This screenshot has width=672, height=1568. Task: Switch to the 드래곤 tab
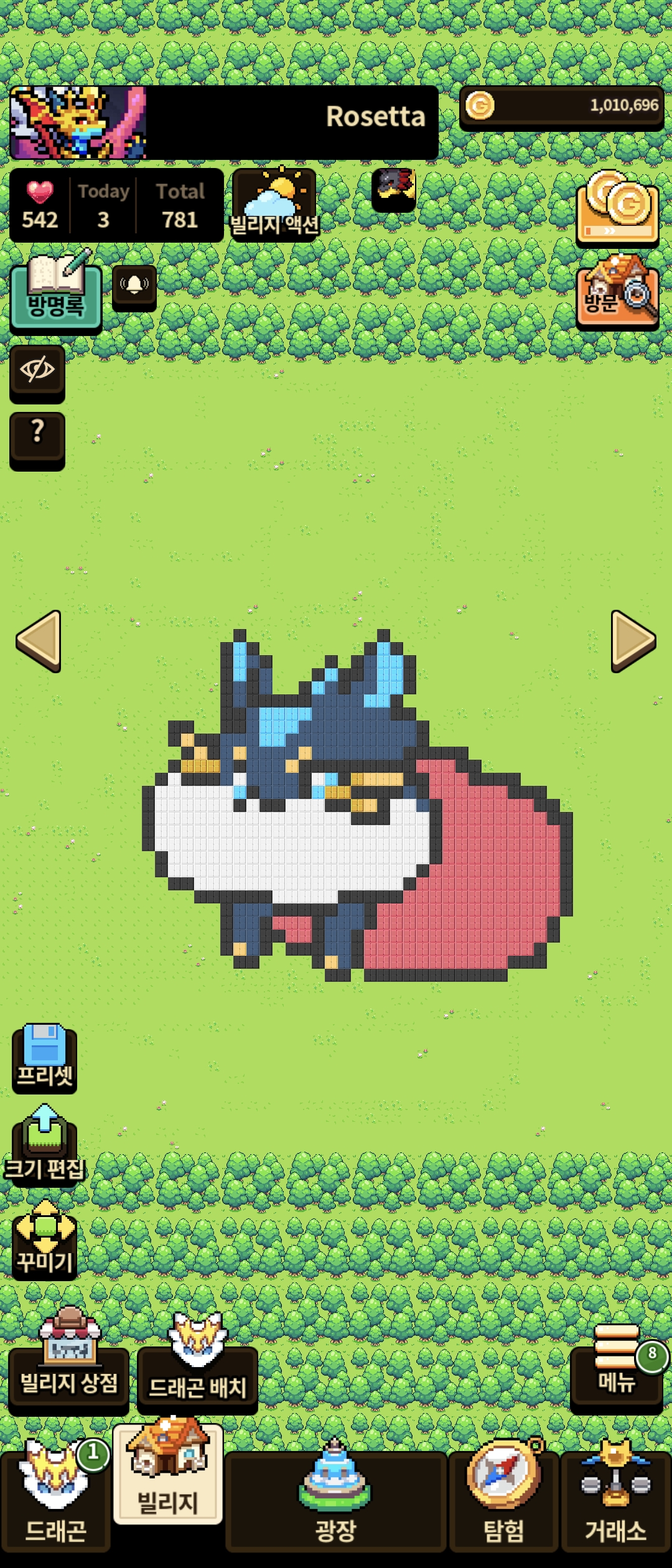(55, 1501)
